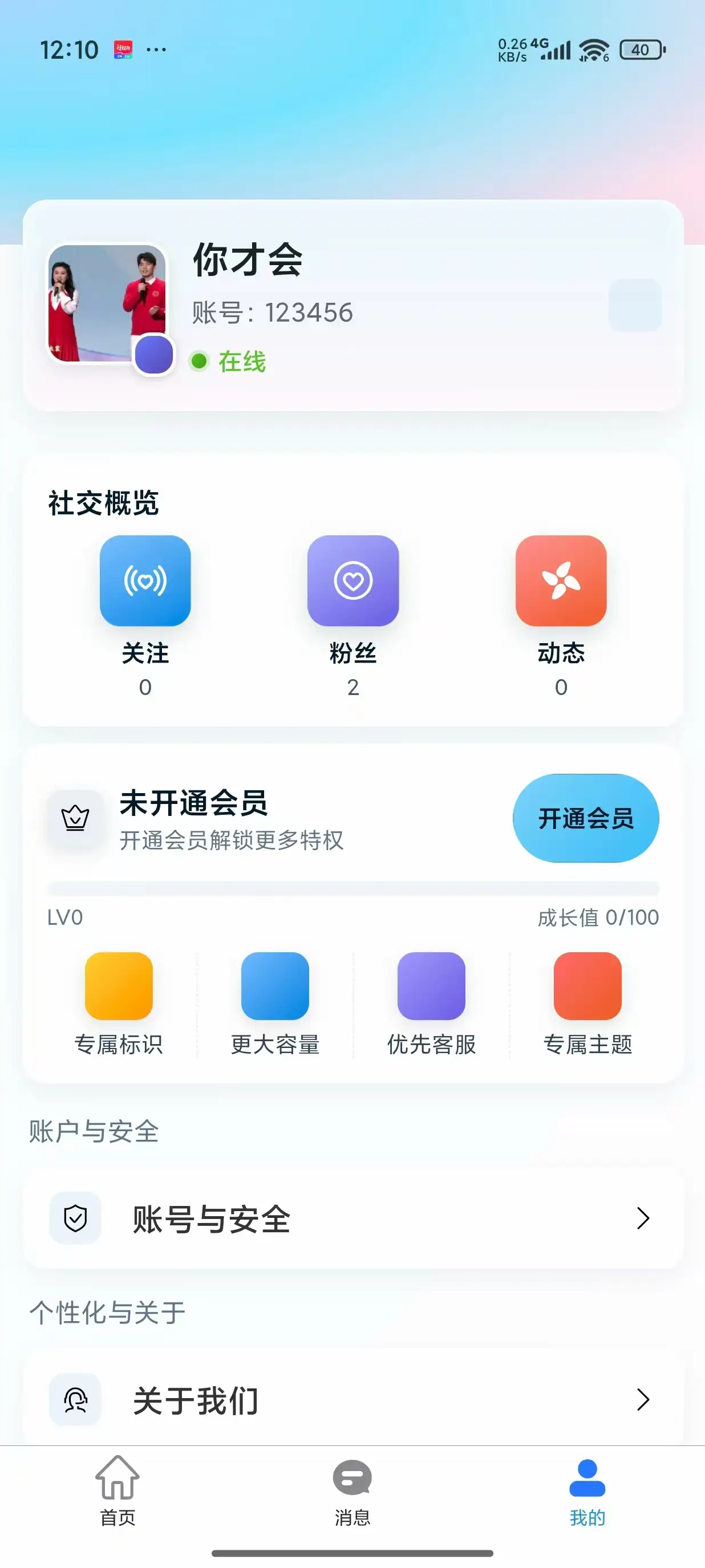Open 账号与安全 settings row
The height and width of the screenshot is (1568, 705).
click(352, 1218)
